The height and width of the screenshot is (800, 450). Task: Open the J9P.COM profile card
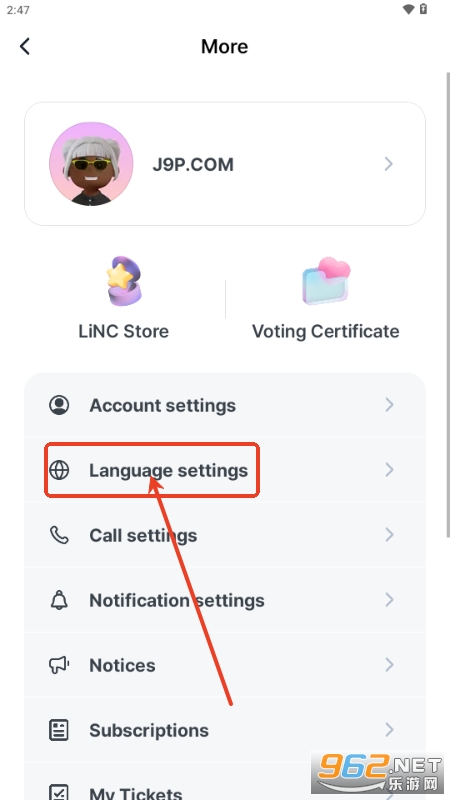click(225, 164)
